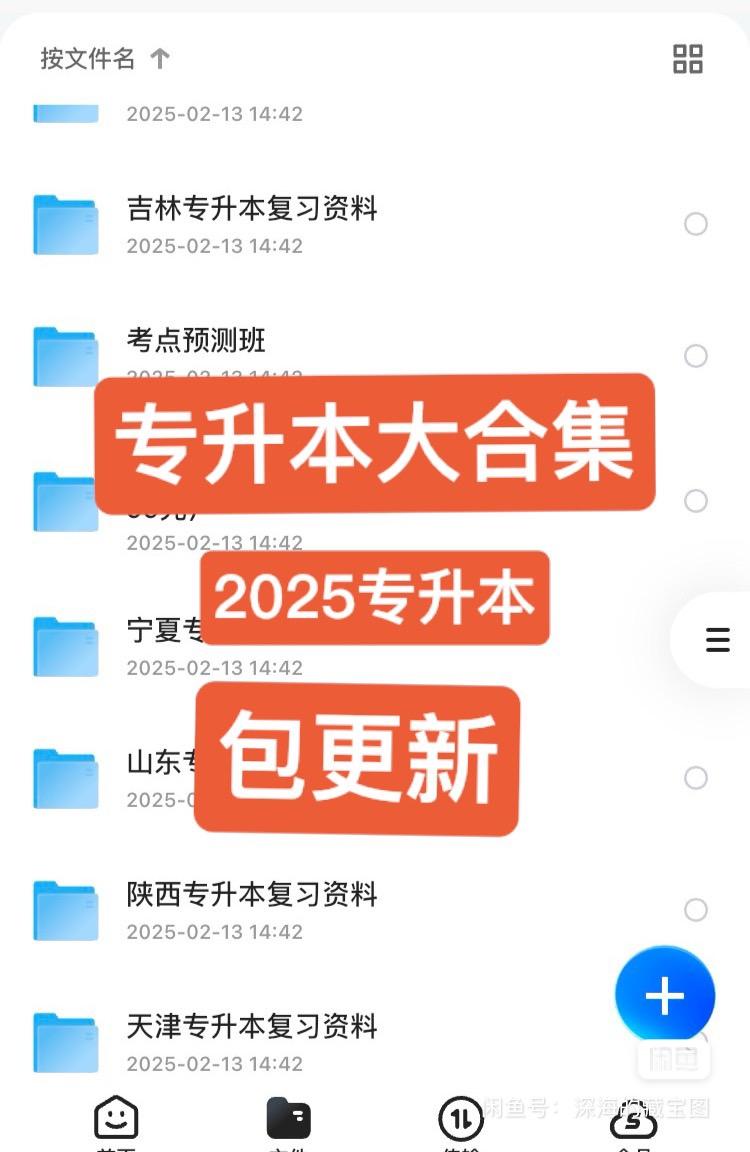The height and width of the screenshot is (1152, 750).
Task: Check the circle beside 考点预测班 folder
Action: 696,356
